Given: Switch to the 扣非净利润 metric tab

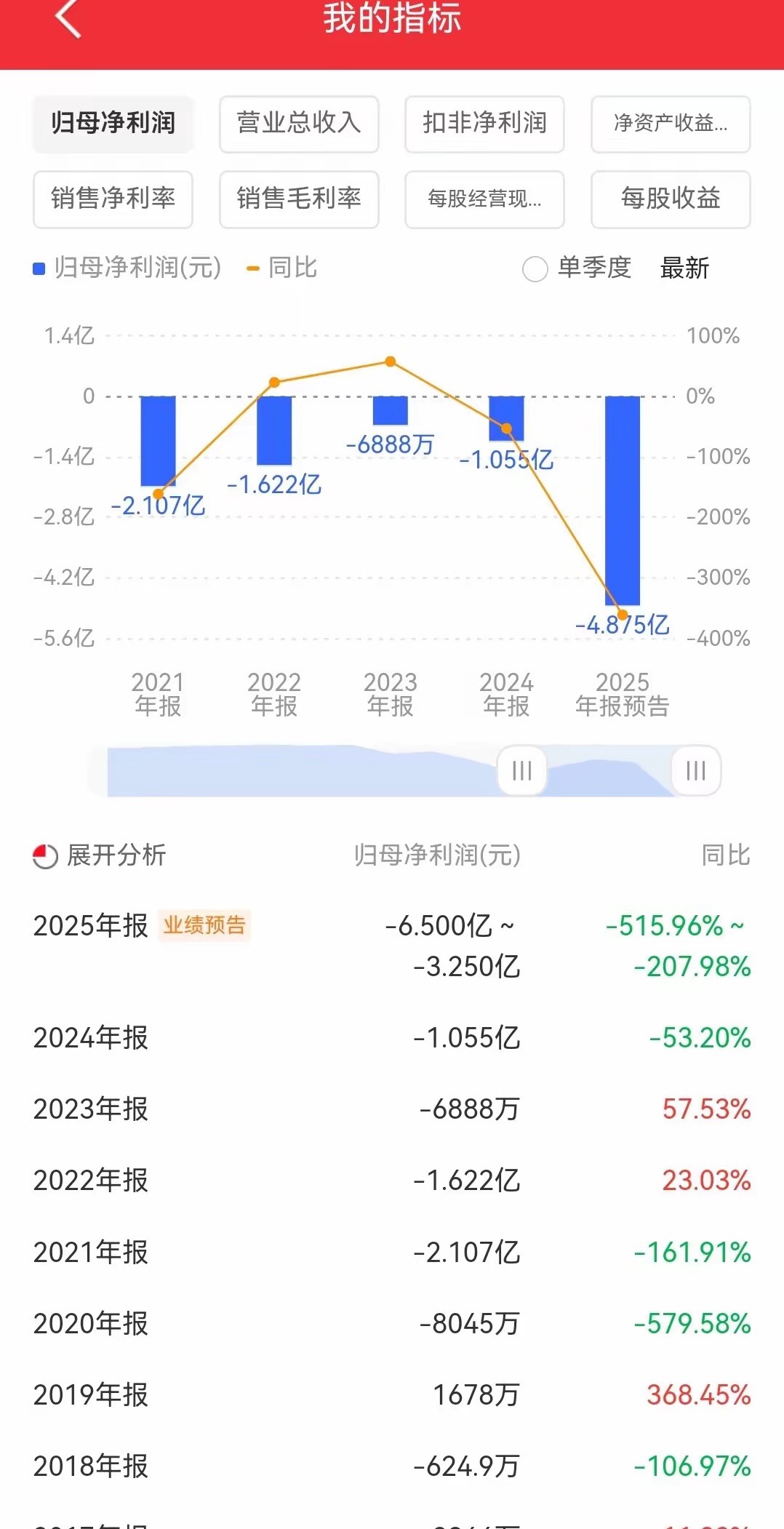Looking at the screenshot, I should (484, 124).
